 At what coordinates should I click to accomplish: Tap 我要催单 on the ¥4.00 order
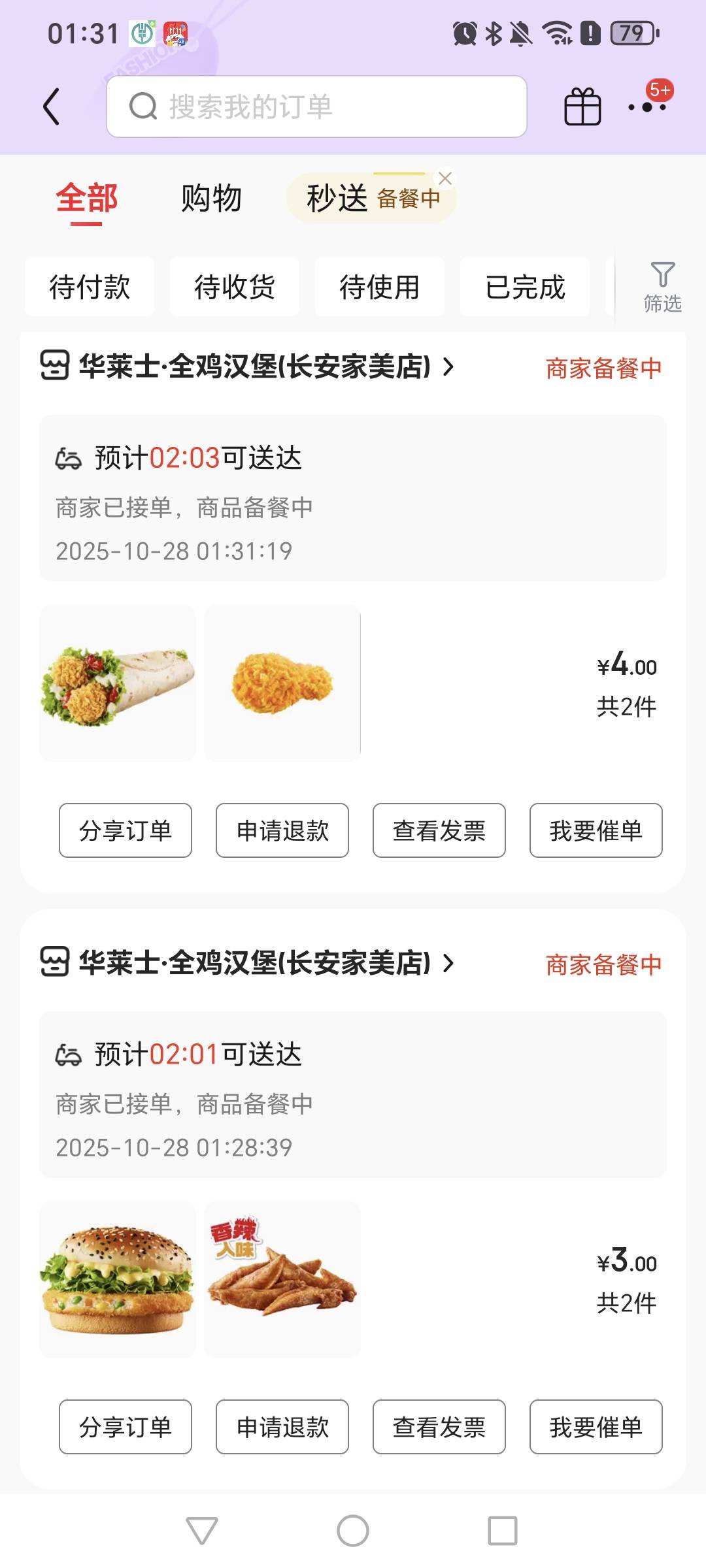point(596,830)
